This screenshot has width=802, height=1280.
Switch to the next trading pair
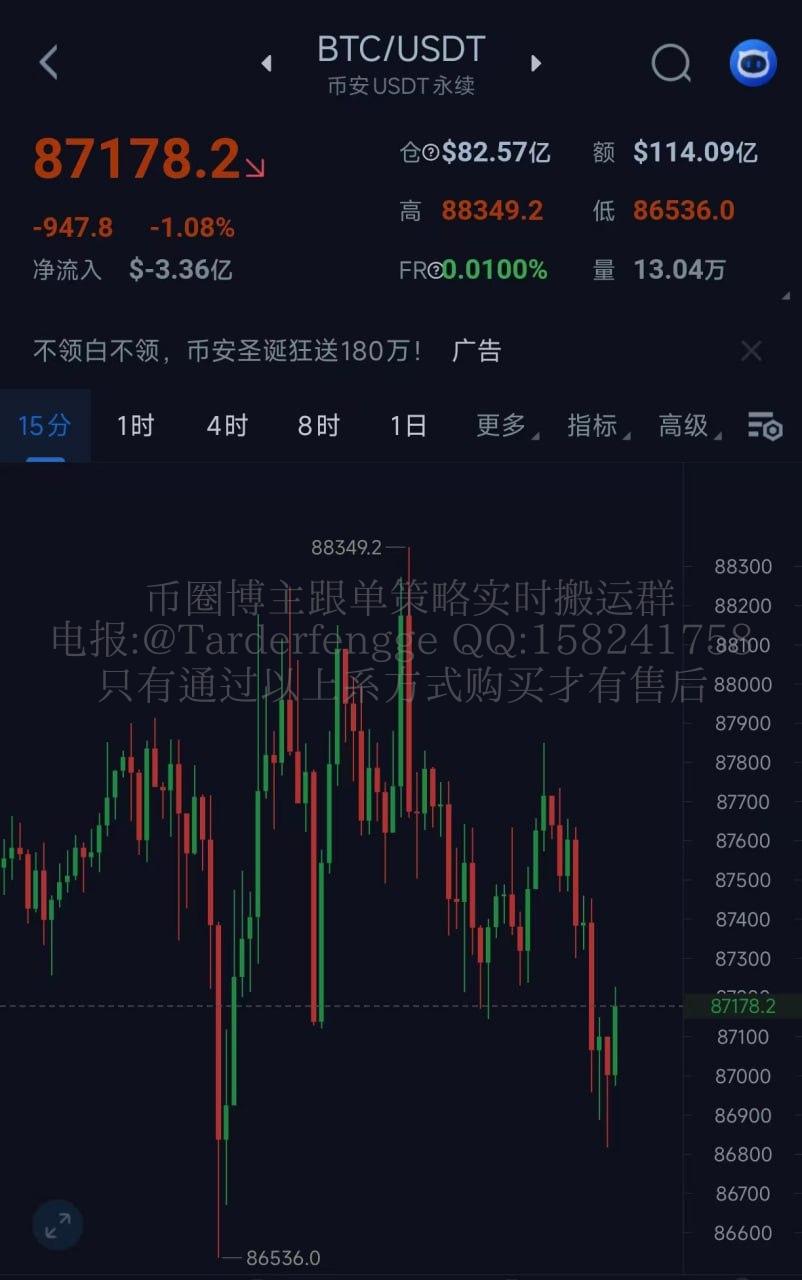point(536,63)
